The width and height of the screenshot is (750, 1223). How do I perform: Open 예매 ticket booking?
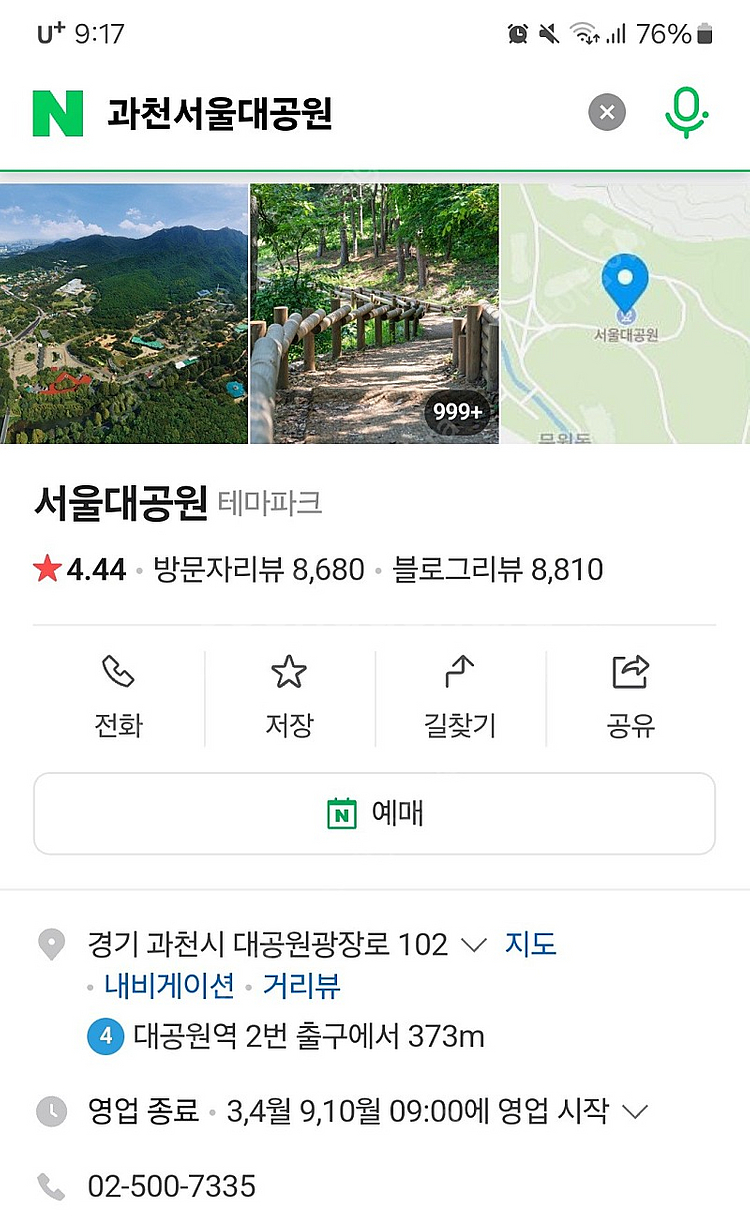pos(375,813)
